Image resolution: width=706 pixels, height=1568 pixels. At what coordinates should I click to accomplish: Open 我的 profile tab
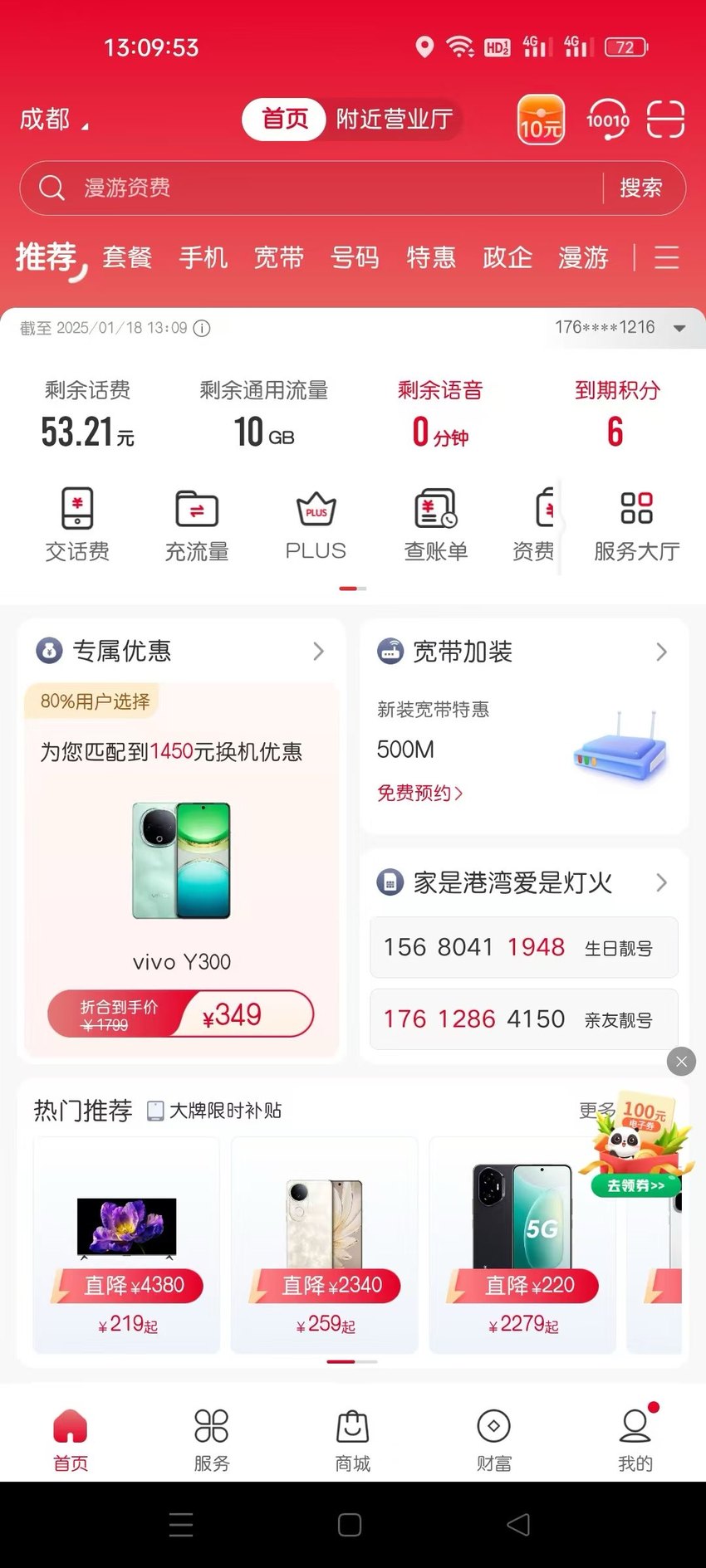pyautogui.click(x=635, y=1440)
